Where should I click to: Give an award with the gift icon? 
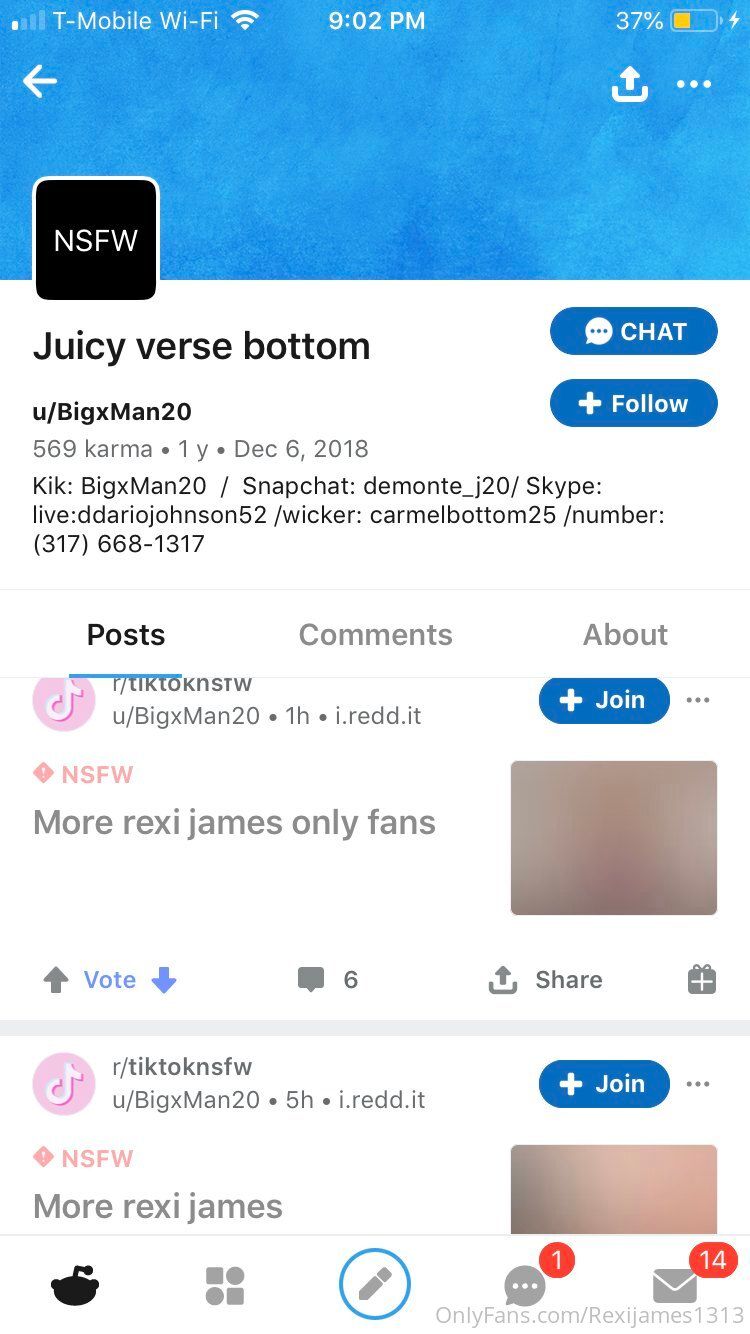pos(702,980)
